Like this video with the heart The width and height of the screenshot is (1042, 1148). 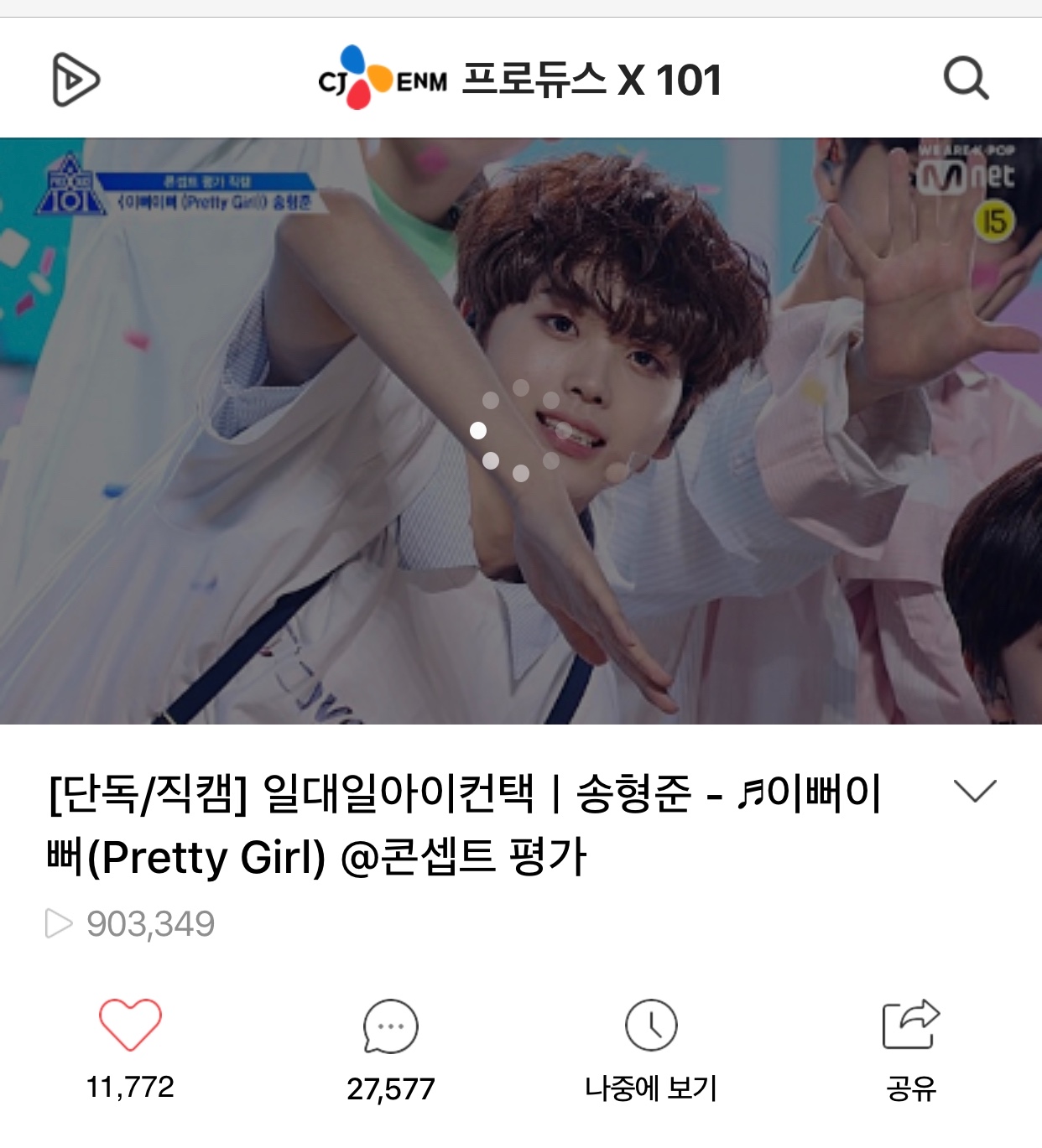(130, 1026)
